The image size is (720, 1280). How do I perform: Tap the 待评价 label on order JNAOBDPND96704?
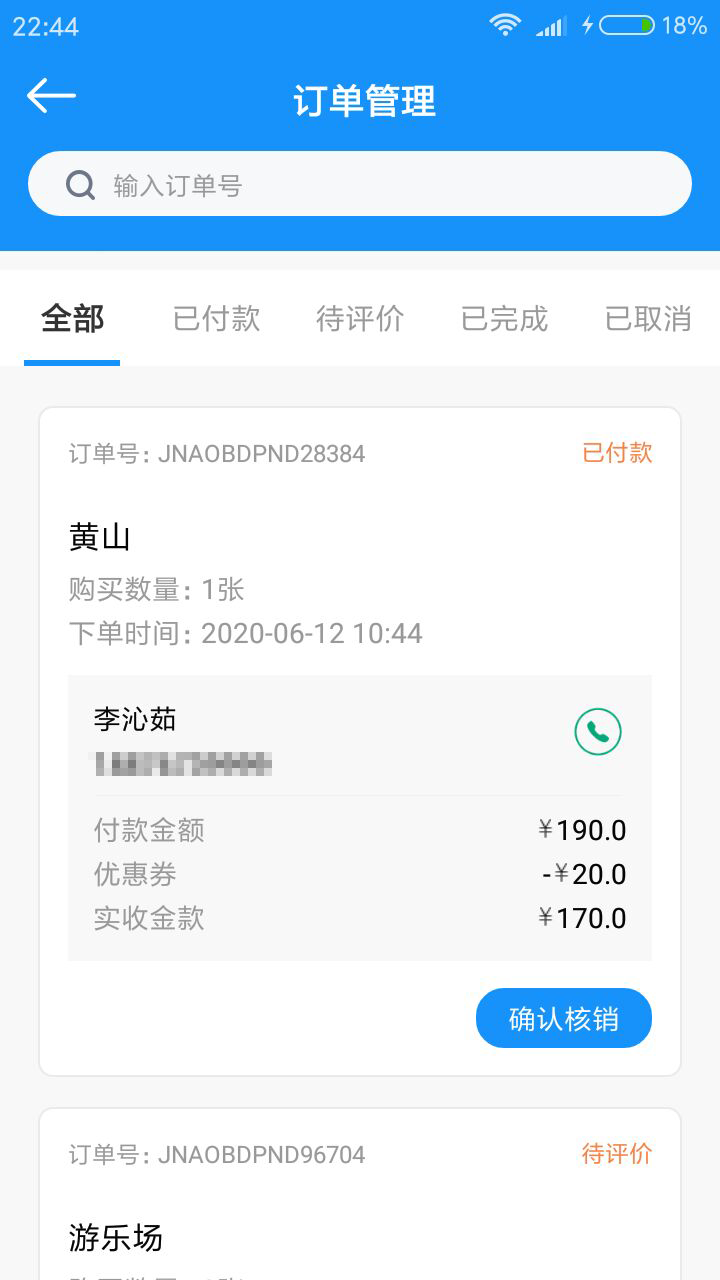[x=617, y=1154]
